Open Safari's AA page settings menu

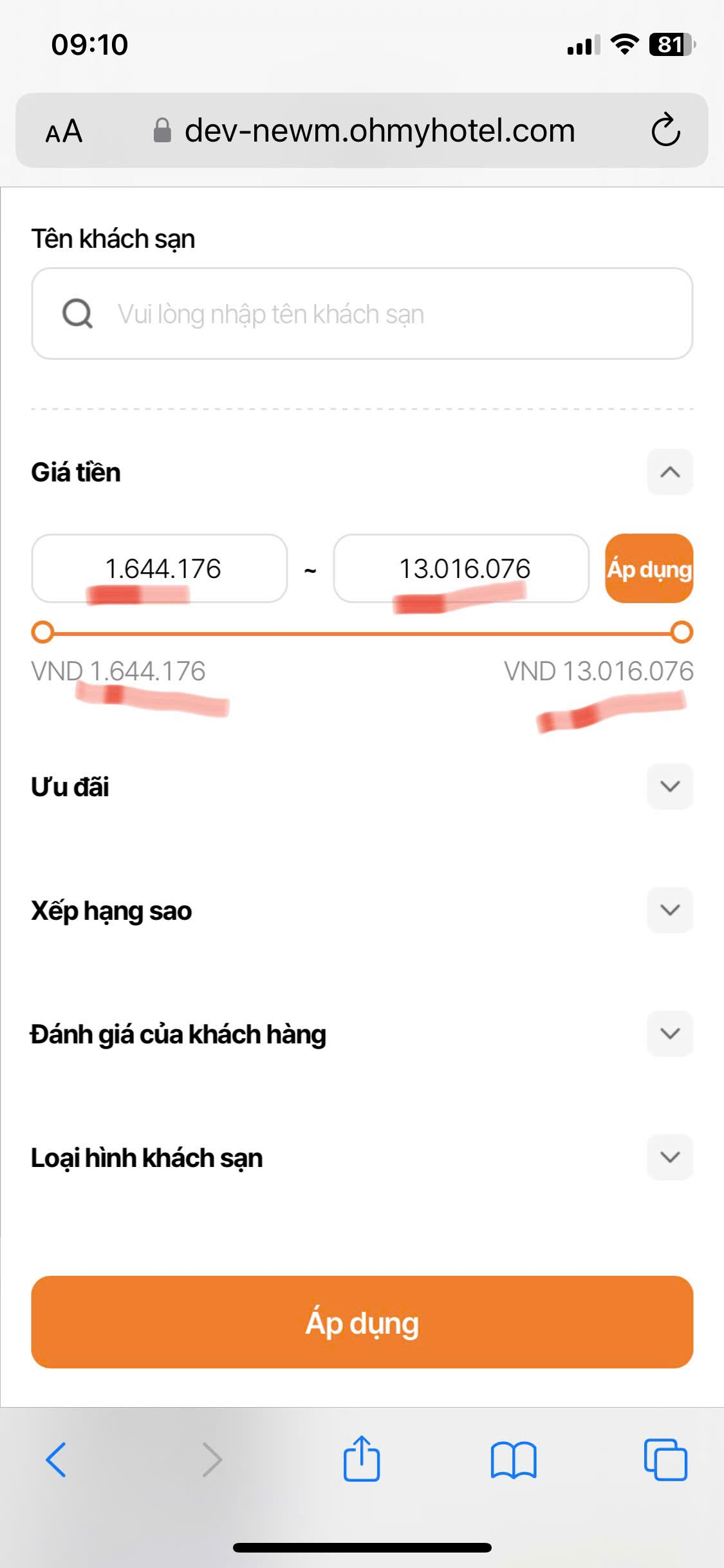pos(64,131)
